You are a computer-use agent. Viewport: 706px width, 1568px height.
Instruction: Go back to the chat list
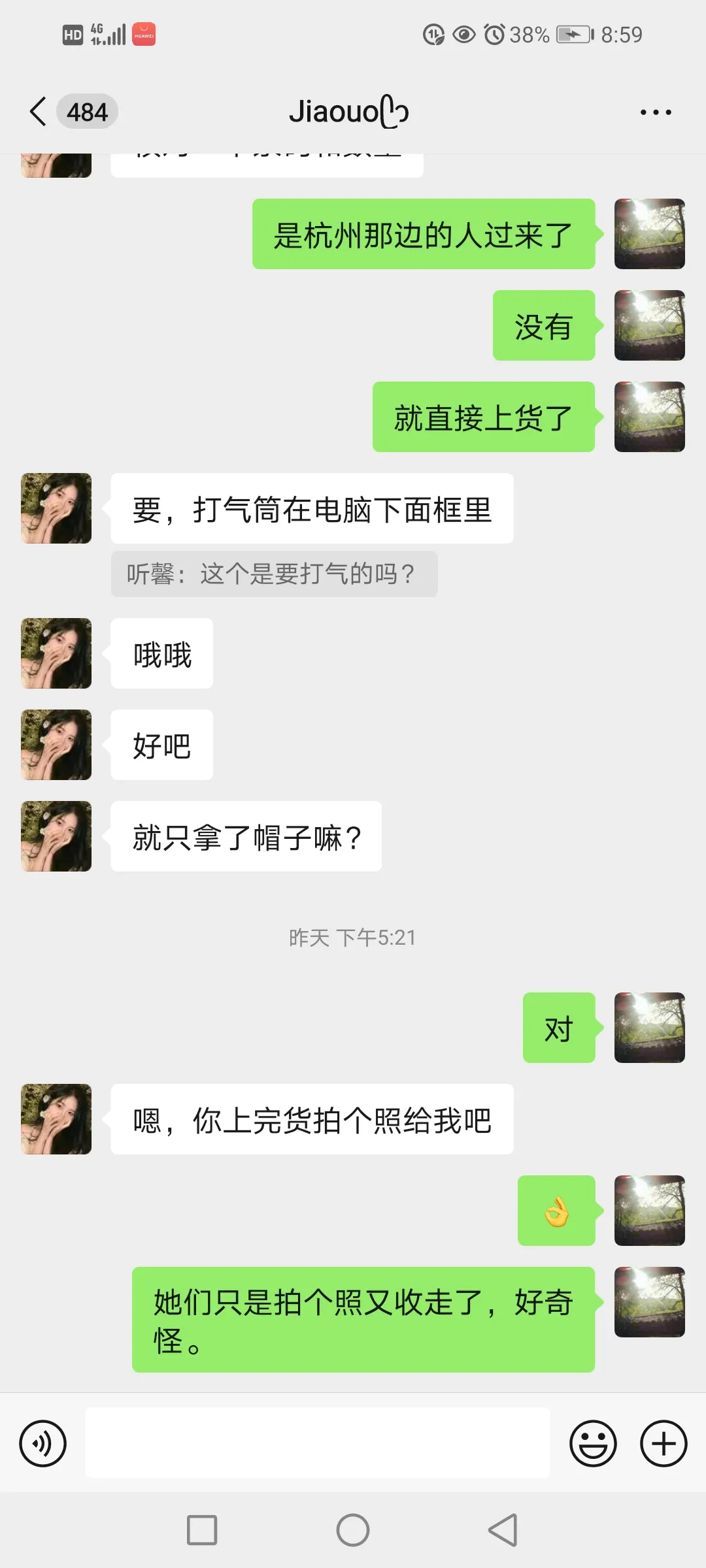(x=39, y=112)
